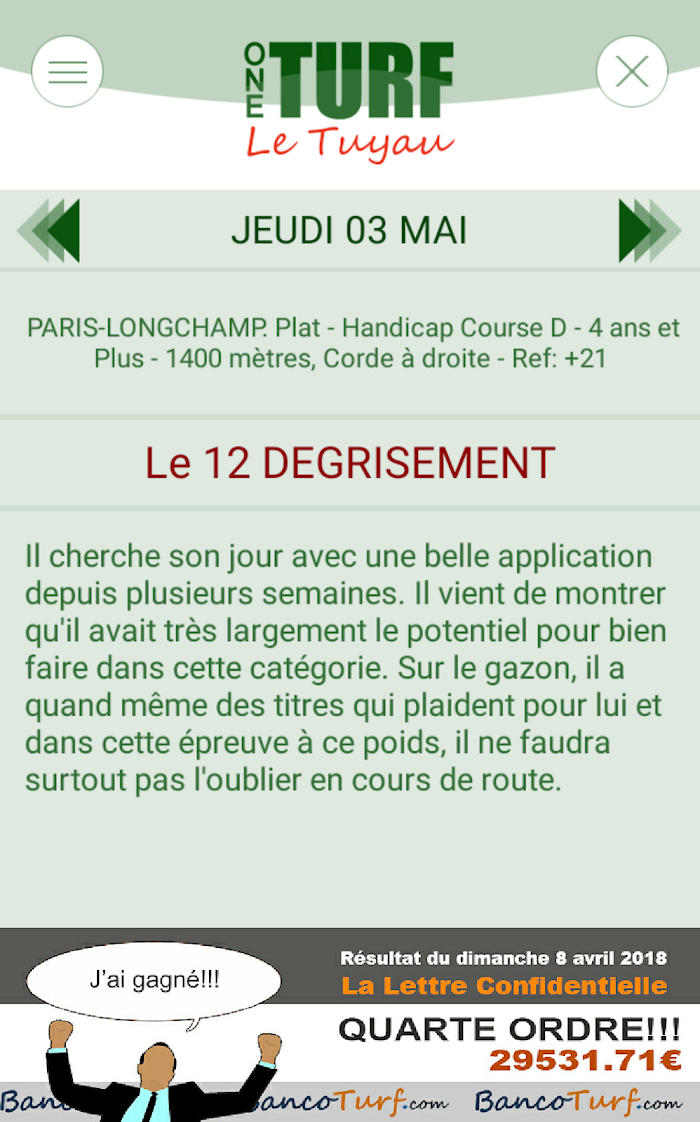Go to the next day's tip
The width and height of the screenshot is (700, 1122).
(x=650, y=230)
